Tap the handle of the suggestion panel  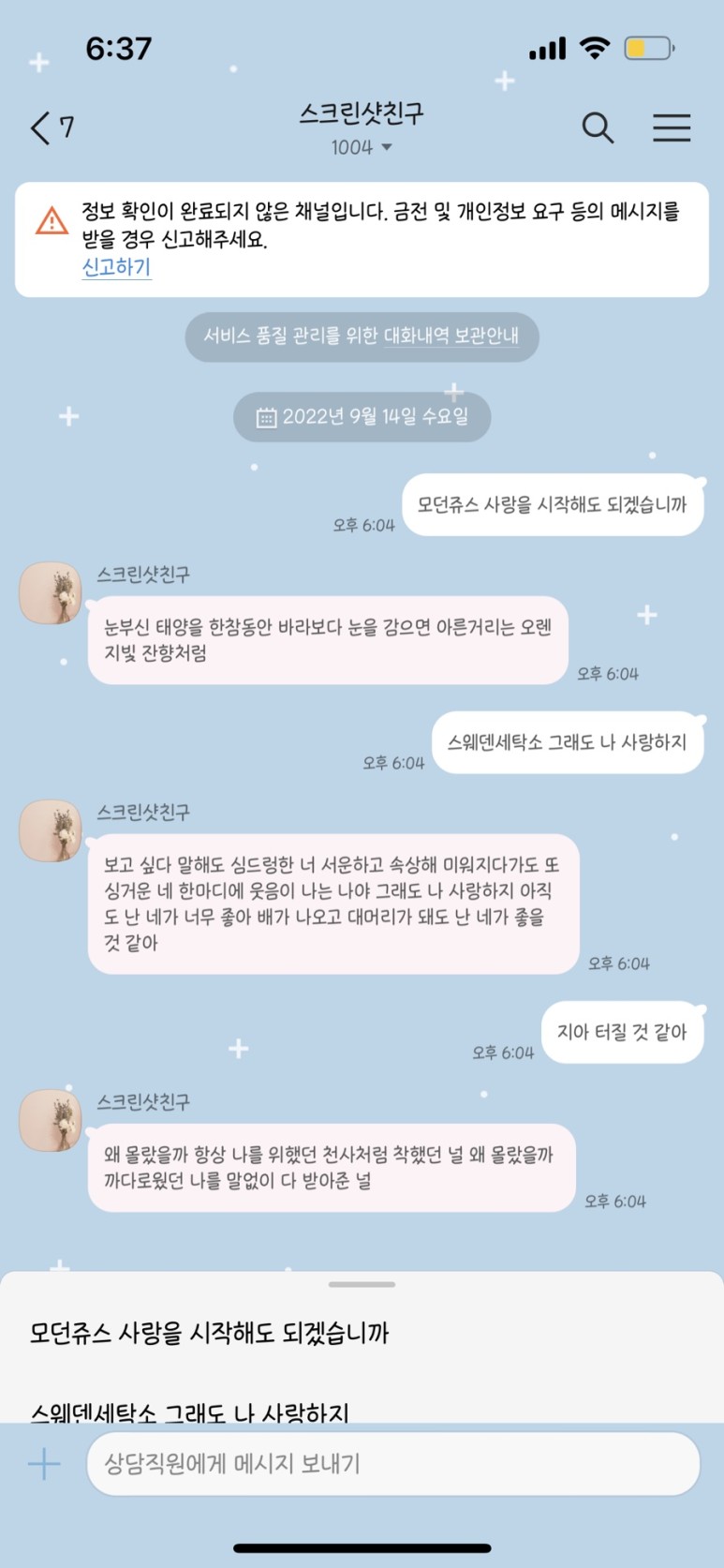[362, 1284]
